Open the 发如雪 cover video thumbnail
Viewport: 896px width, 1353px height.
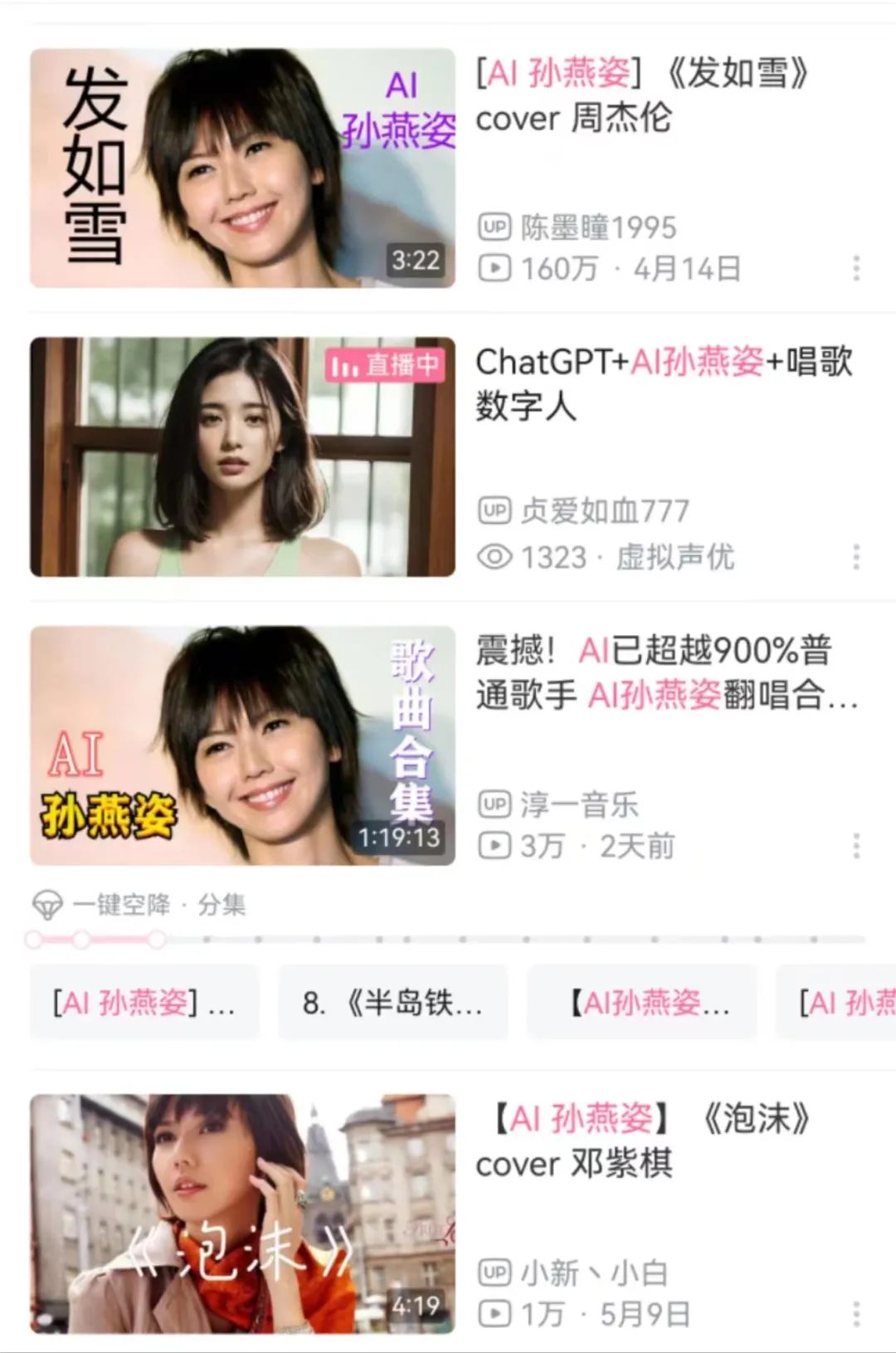pos(242,168)
